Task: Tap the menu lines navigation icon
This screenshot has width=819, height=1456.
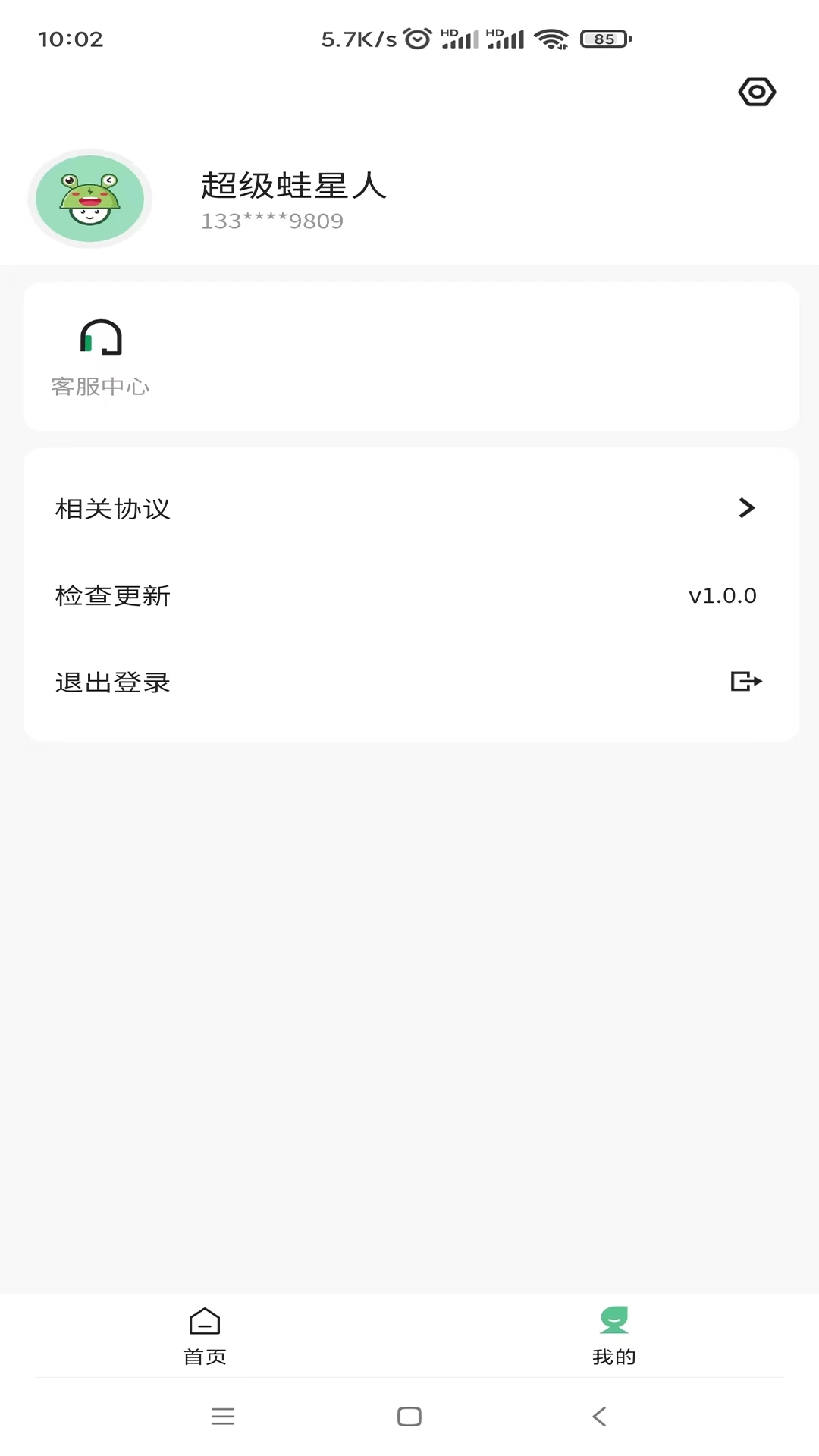Action: 222,1416
